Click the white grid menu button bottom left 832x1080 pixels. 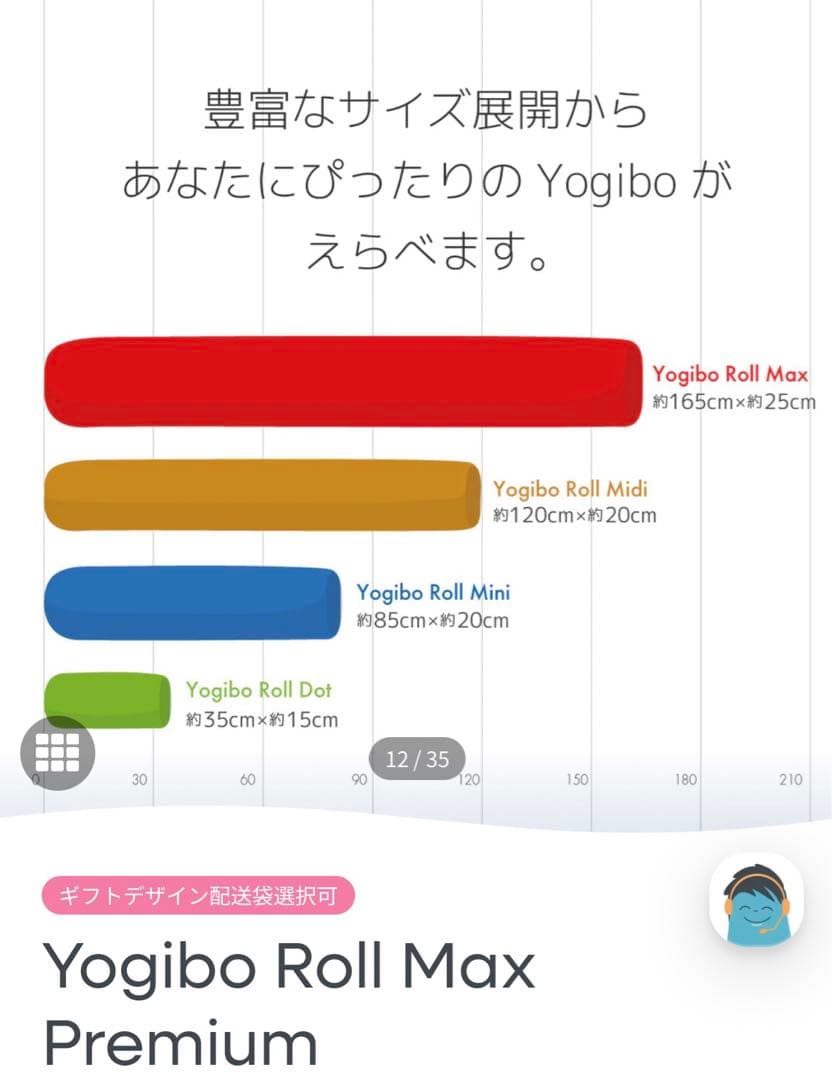tap(57, 753)
